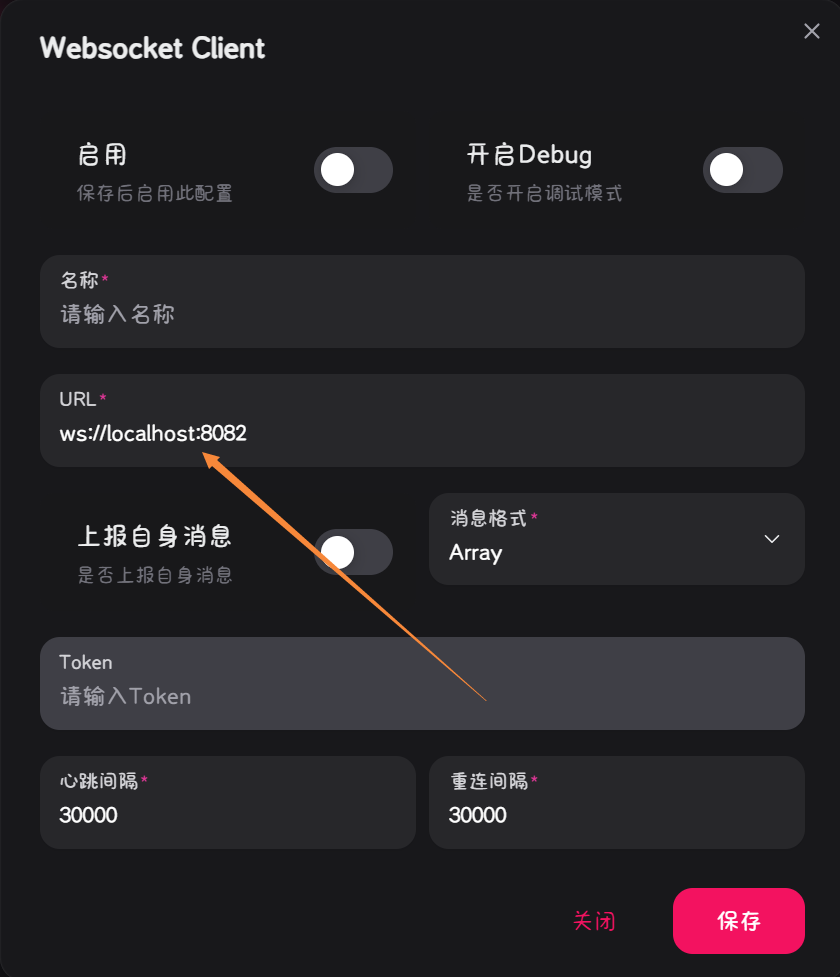Image resolution: width=840 pixels, height=977 pixels.
Task: Toggle the 启用 switch
Action: (353, 170)
